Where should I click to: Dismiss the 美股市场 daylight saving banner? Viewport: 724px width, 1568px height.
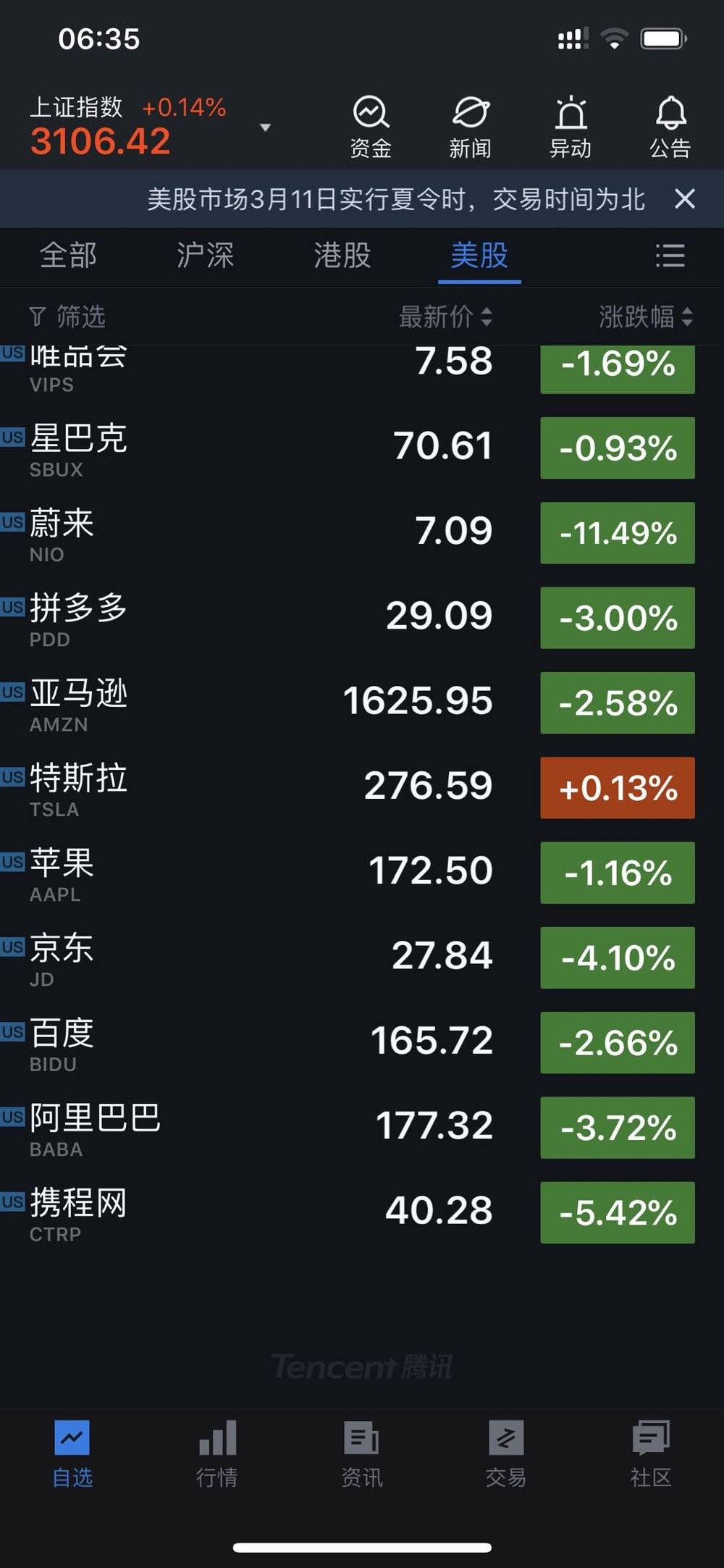pos(685,198)
